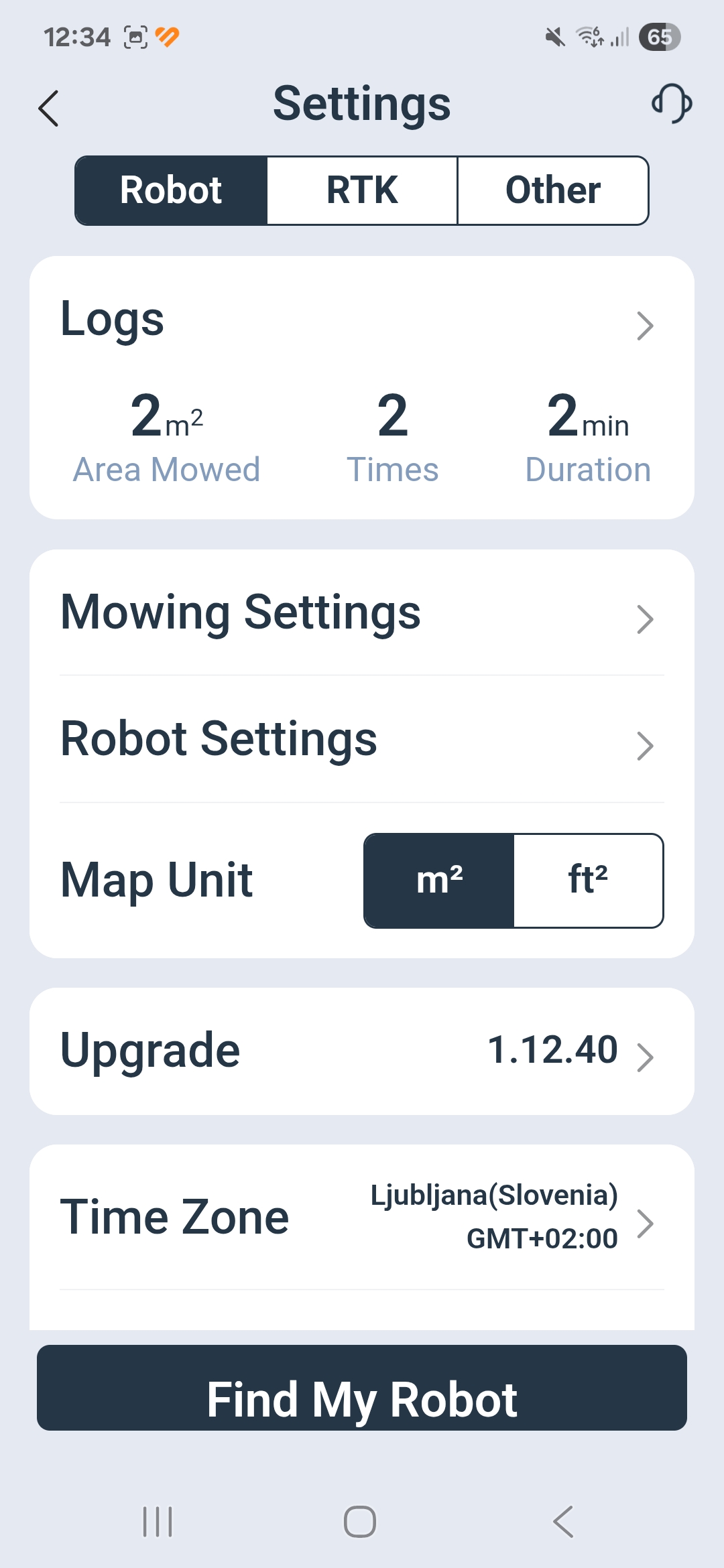Choose ft² as the map unit
This screenshot has width=724, height=1568.
tap(588, 880)
